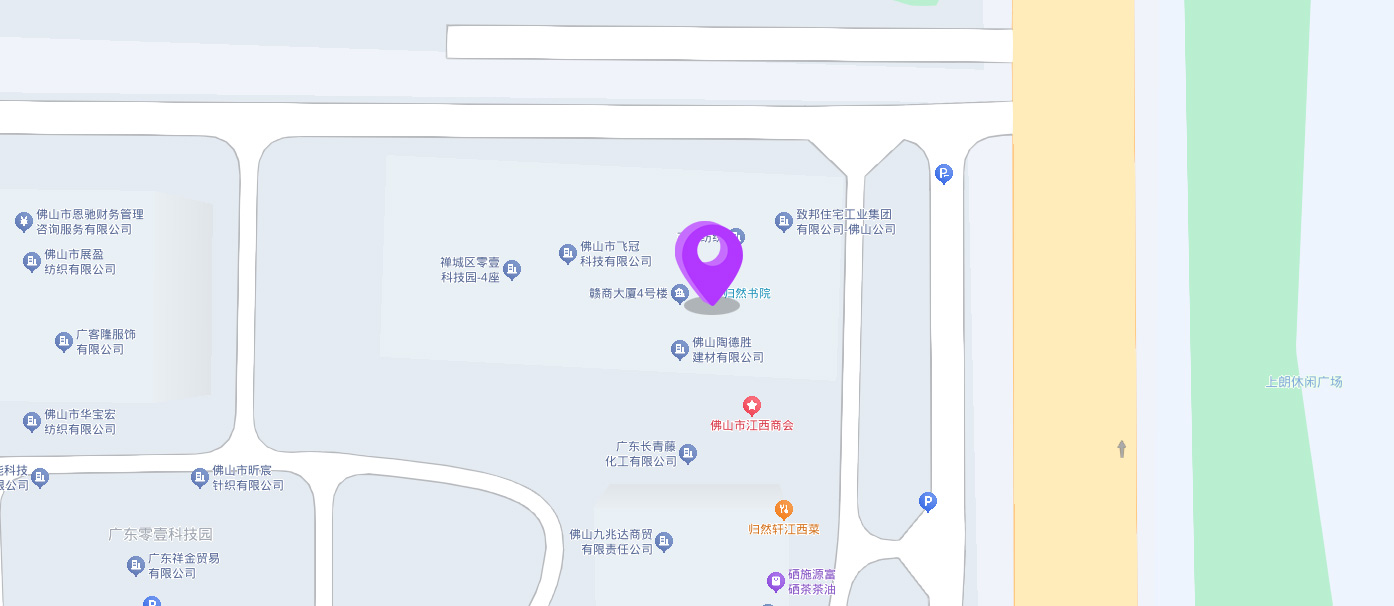Tap the 佛山九兆达商贸 company marker

click(x=664, y=542)
